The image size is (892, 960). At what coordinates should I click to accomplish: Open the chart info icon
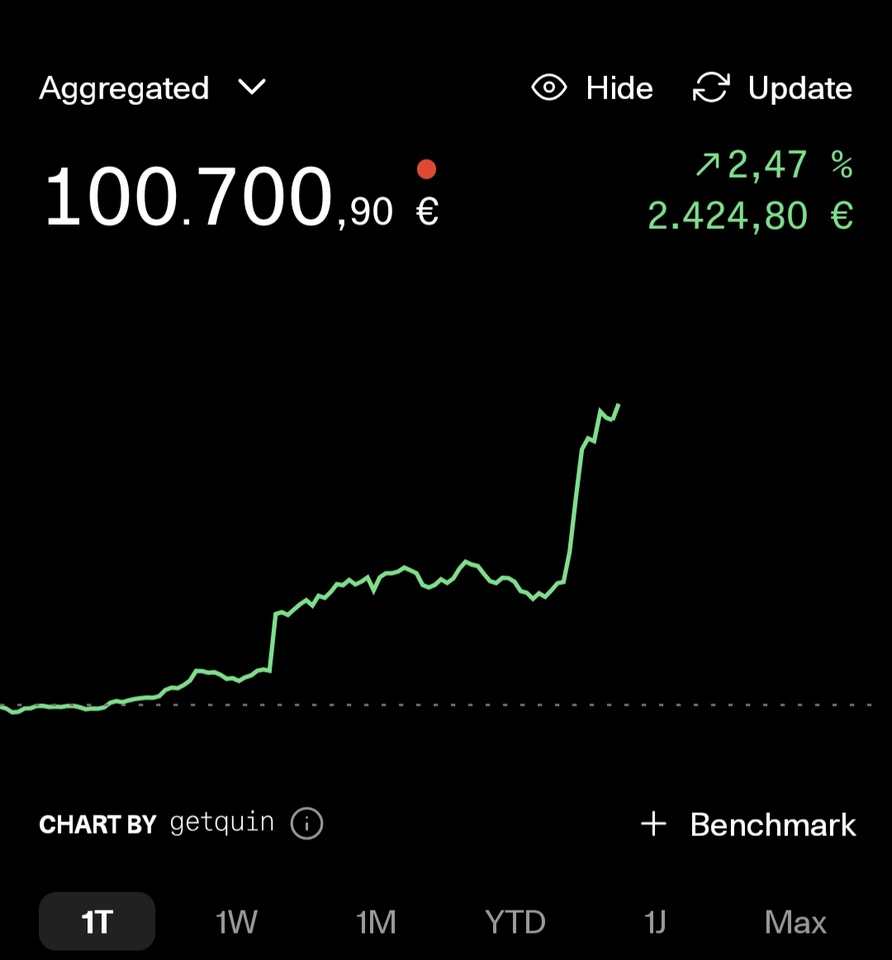[307, 823]
